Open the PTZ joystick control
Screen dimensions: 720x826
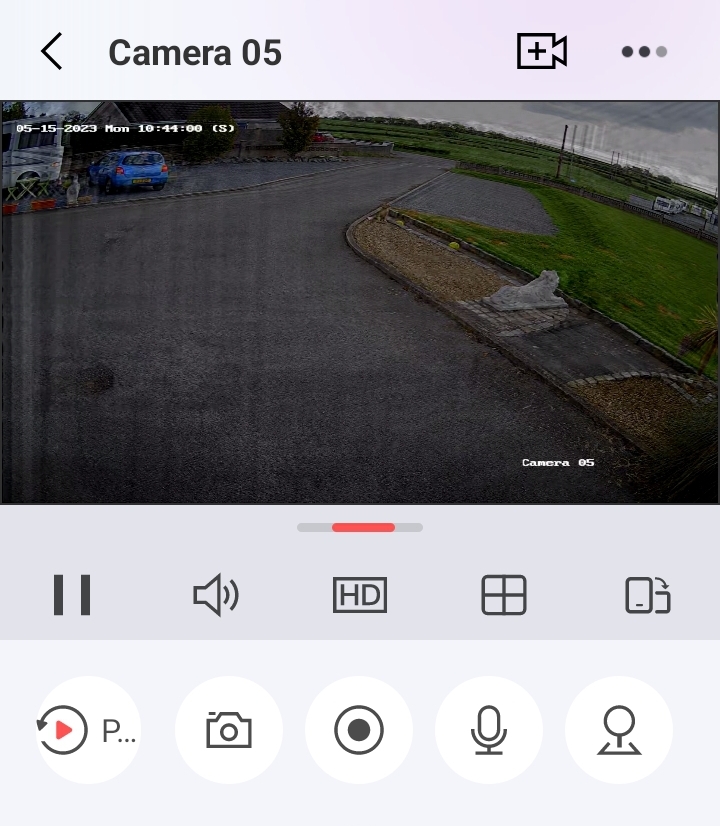(619, 731)
